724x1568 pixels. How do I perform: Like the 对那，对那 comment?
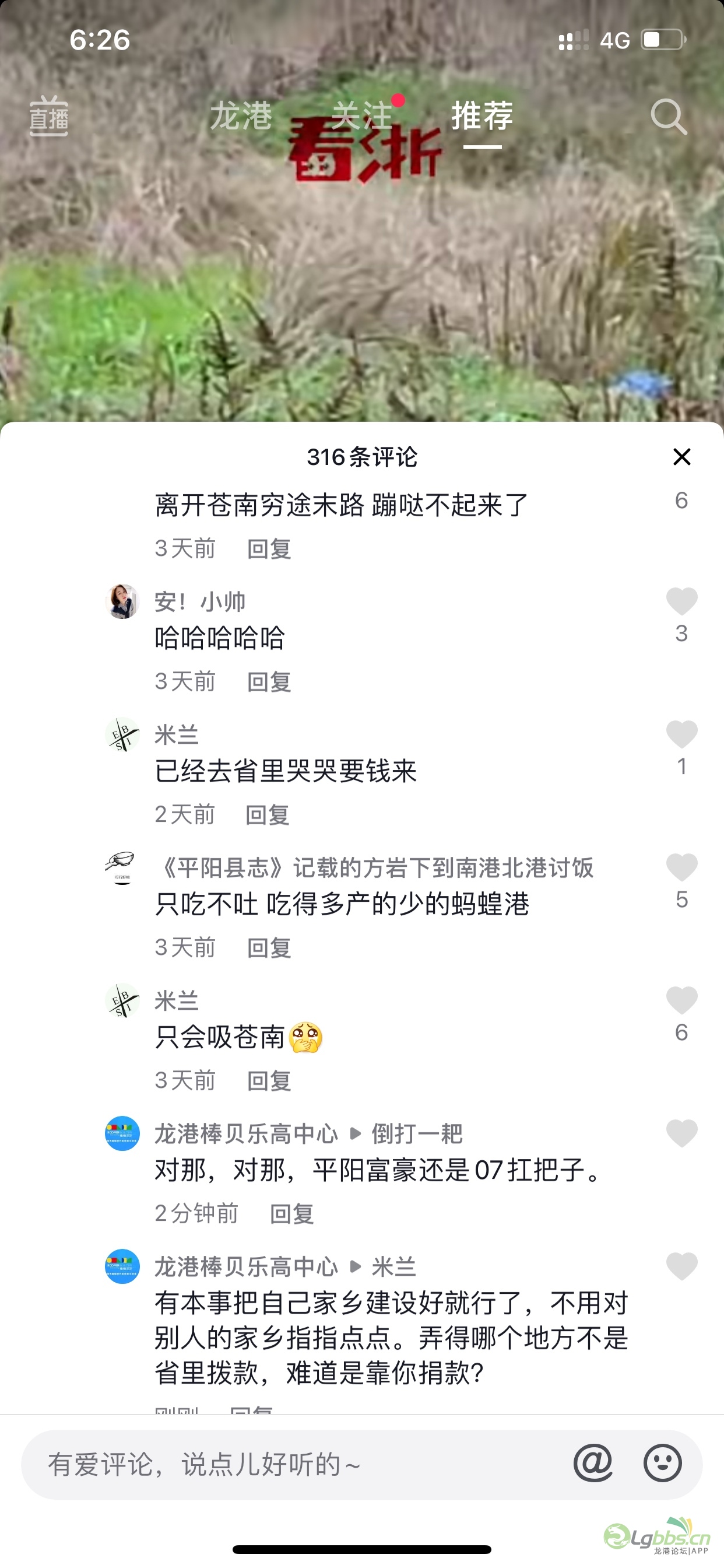[681, 1133]
